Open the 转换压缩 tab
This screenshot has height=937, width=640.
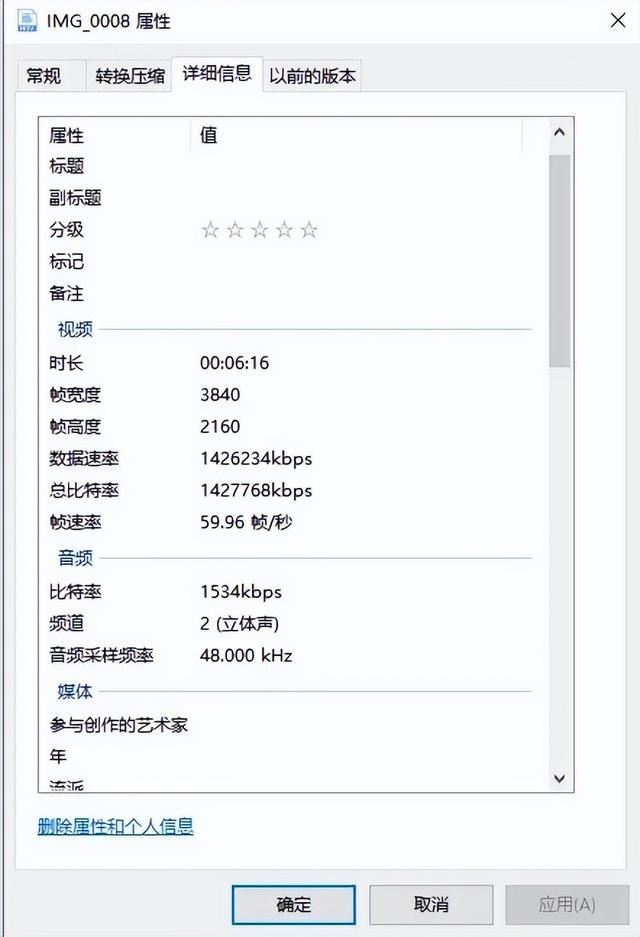pos(130,76)
